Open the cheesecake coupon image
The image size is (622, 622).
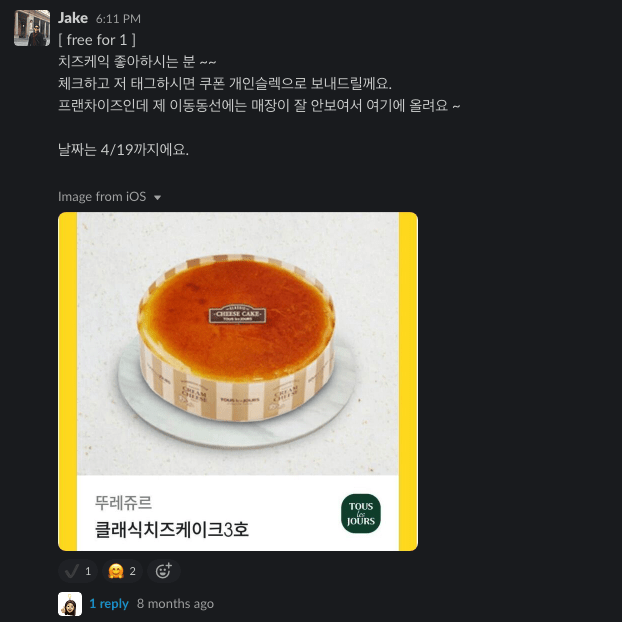click(238, 380)
